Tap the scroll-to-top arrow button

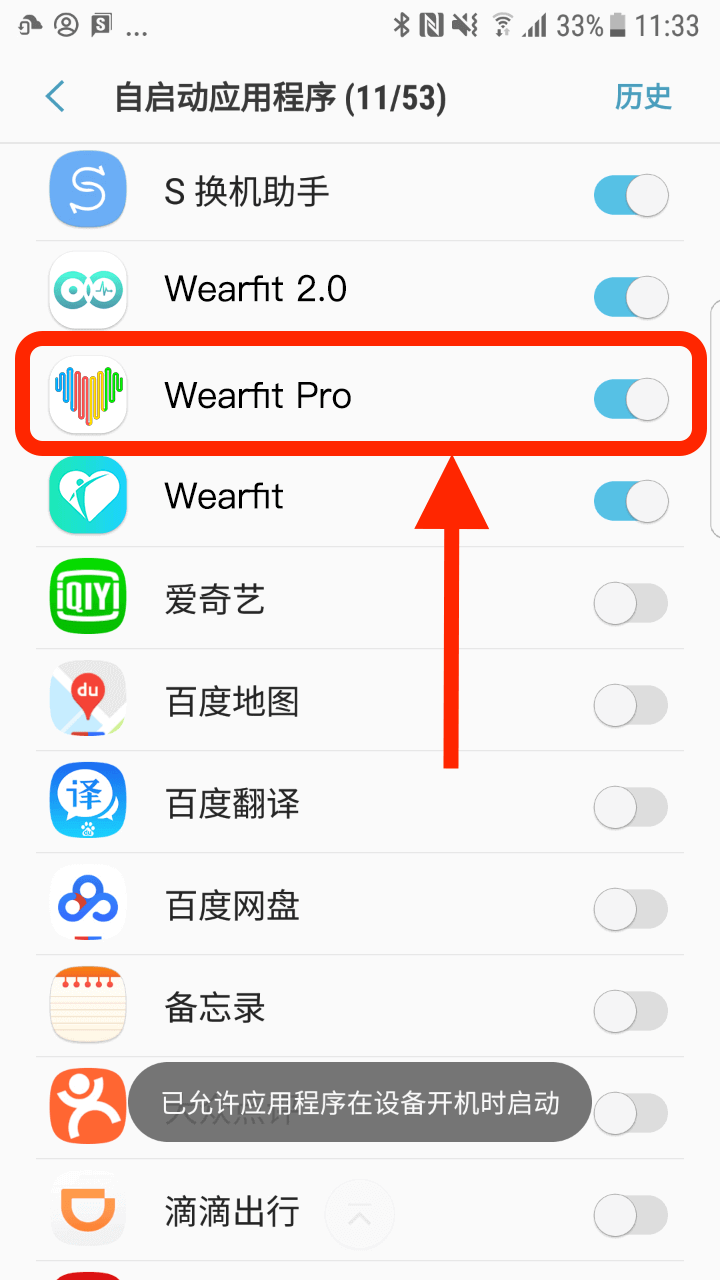pos(359,1215)
